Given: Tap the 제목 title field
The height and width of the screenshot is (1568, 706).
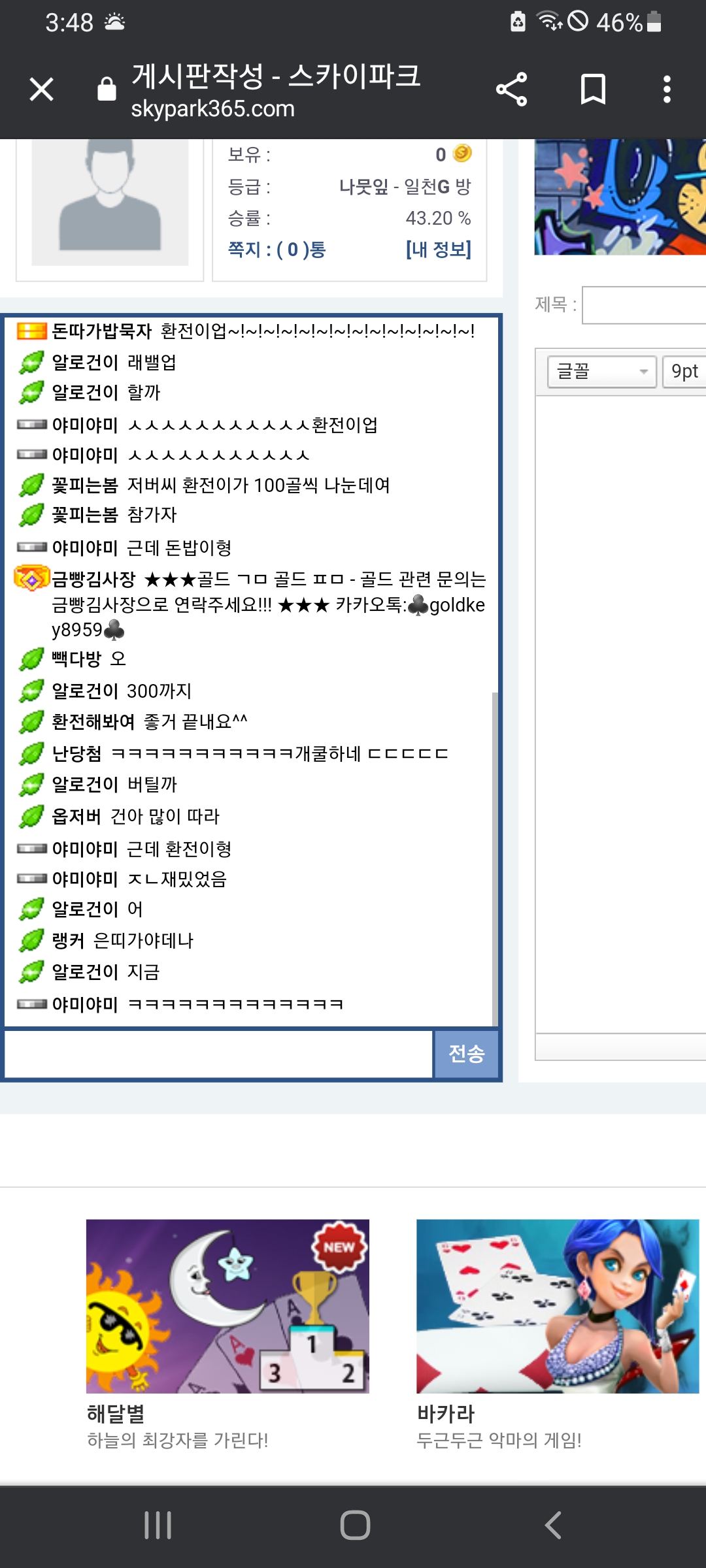Looking at the screenshot, I should pyautogui.click(x=644, y=305).
